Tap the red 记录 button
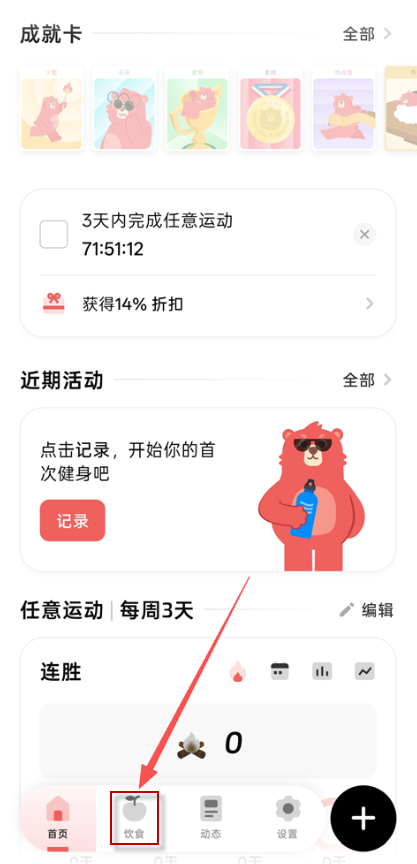Viewport: 417px width, 864px height. 72,521
